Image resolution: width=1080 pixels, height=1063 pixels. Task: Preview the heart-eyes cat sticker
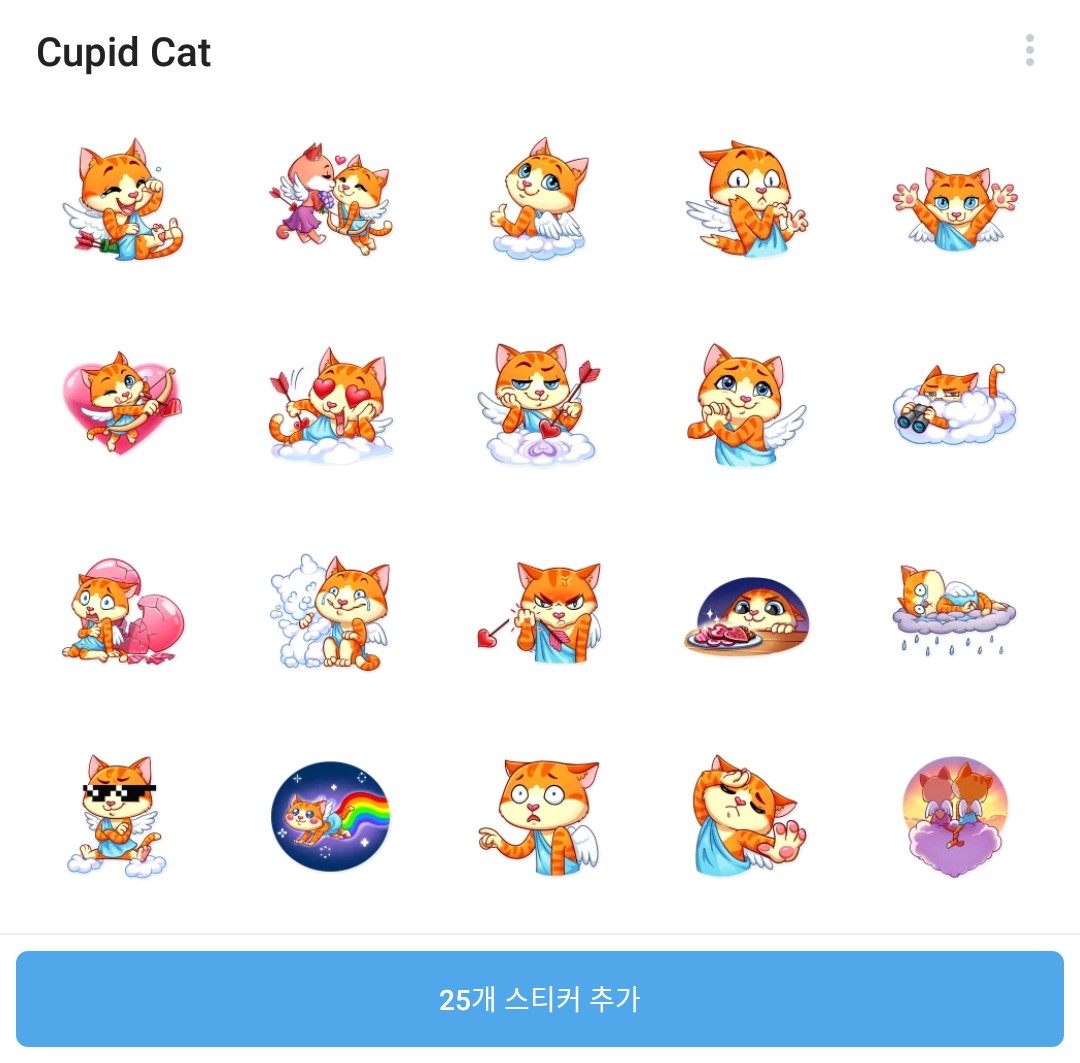pyautogui.click(x=330, y=407)
